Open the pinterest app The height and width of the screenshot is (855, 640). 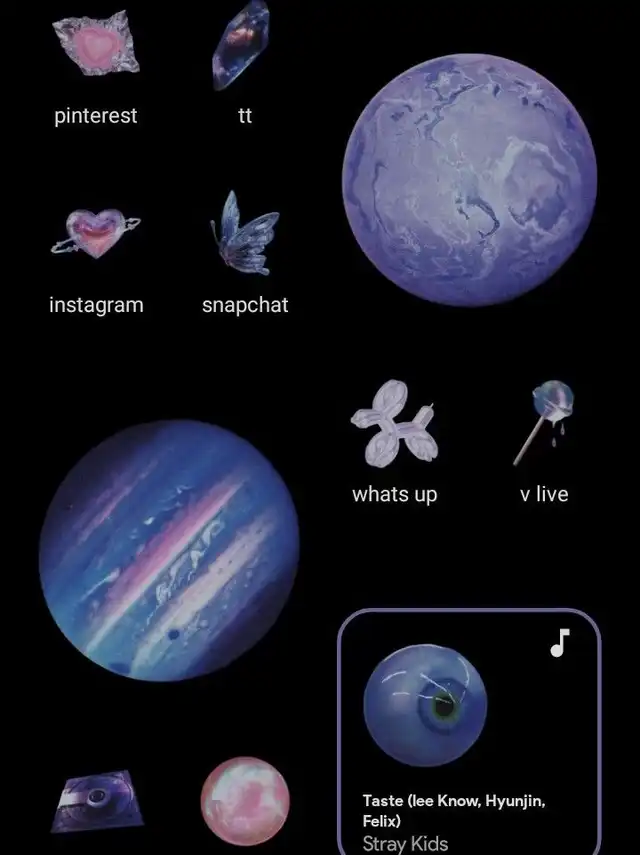click(96, 47)
